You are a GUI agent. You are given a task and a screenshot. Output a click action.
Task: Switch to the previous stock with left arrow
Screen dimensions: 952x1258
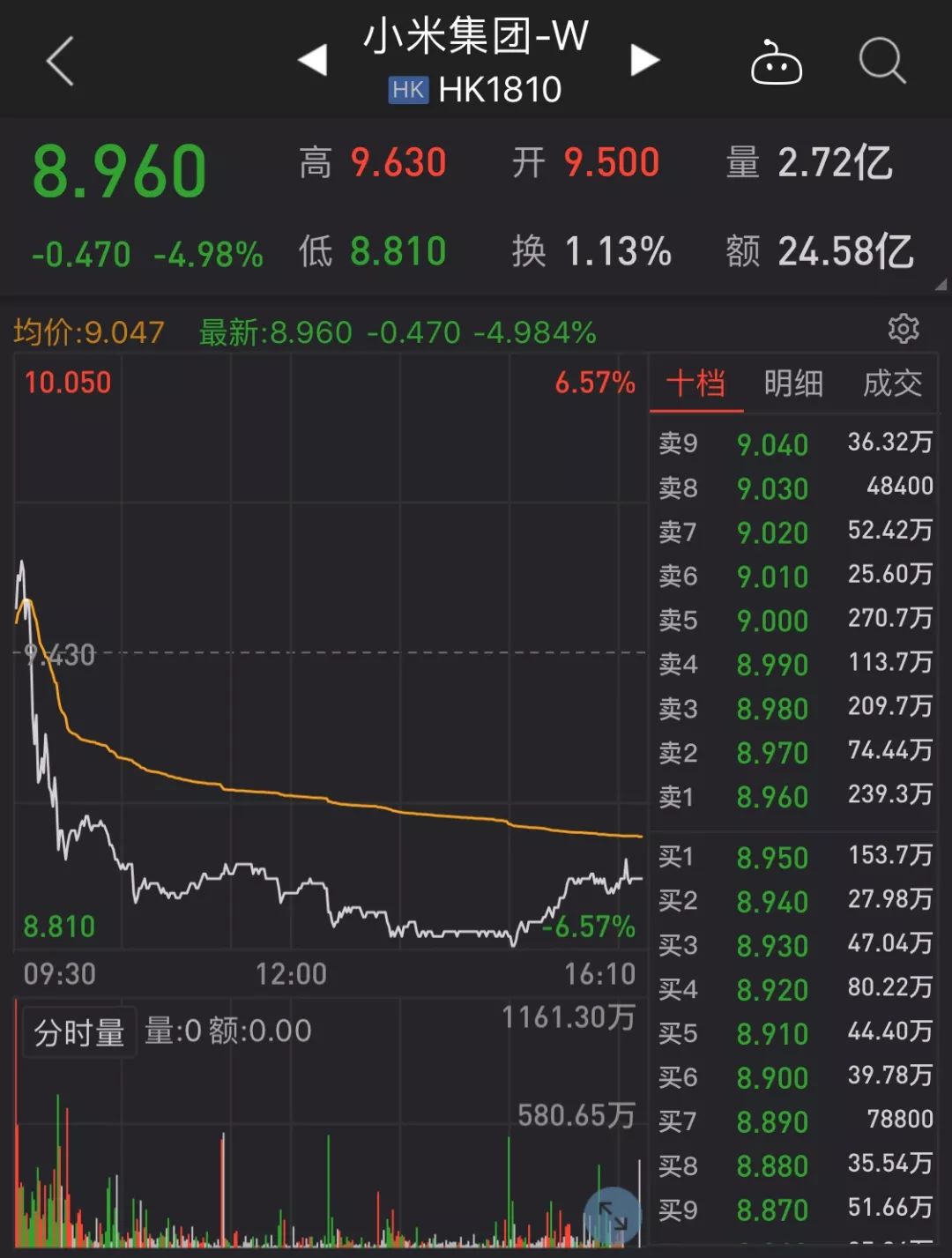tap(313, 61)
